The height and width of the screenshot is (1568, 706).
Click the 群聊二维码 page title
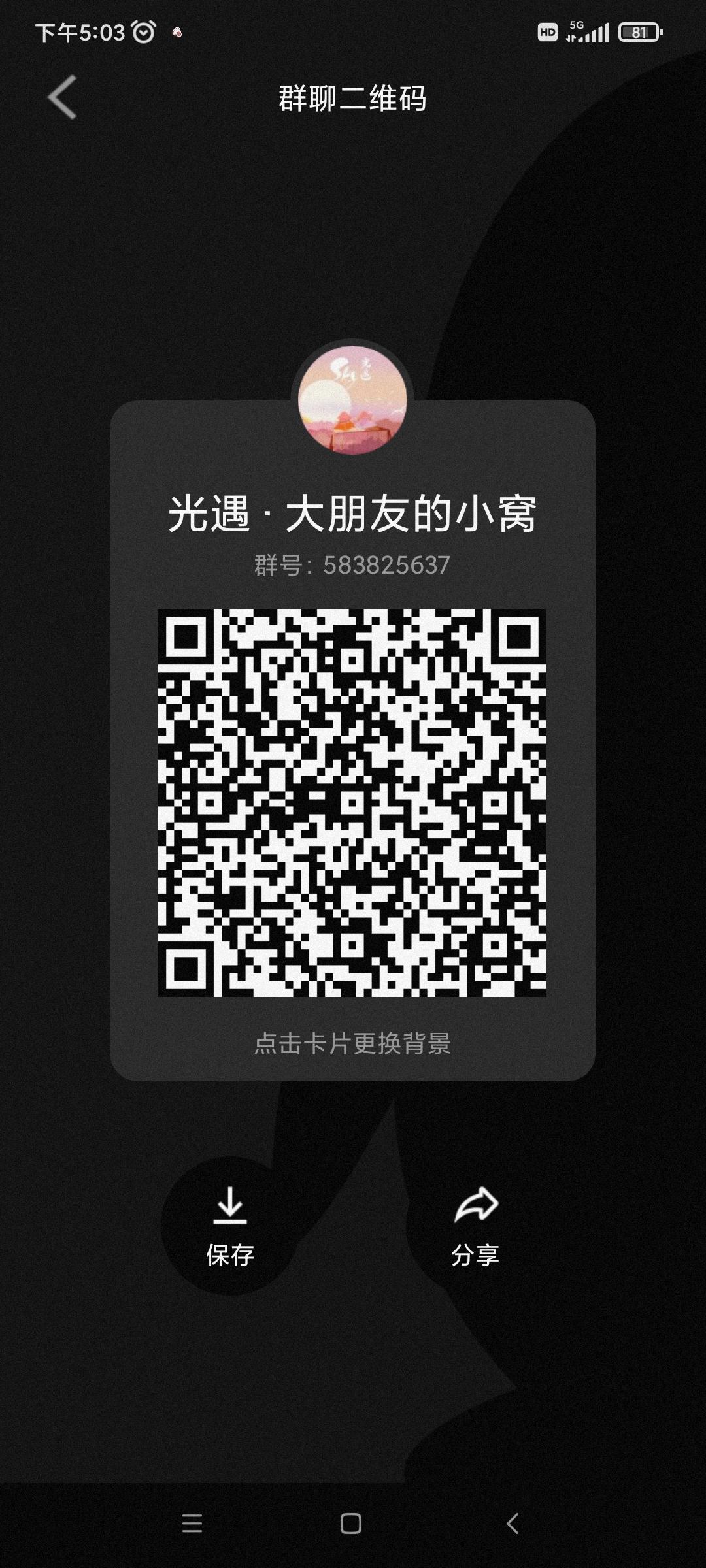pyautogui.click(x=353, y=97)
